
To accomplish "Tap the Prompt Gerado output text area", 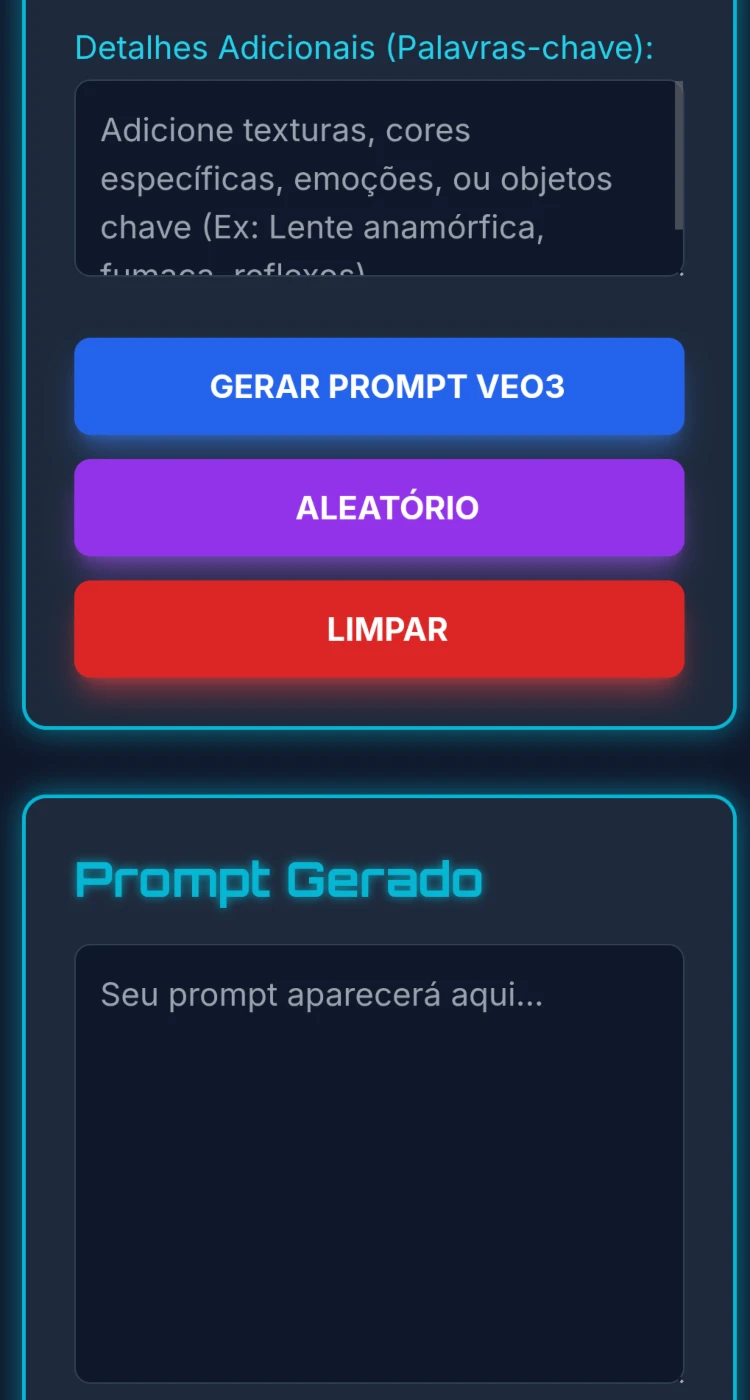I will [379, 1164].
